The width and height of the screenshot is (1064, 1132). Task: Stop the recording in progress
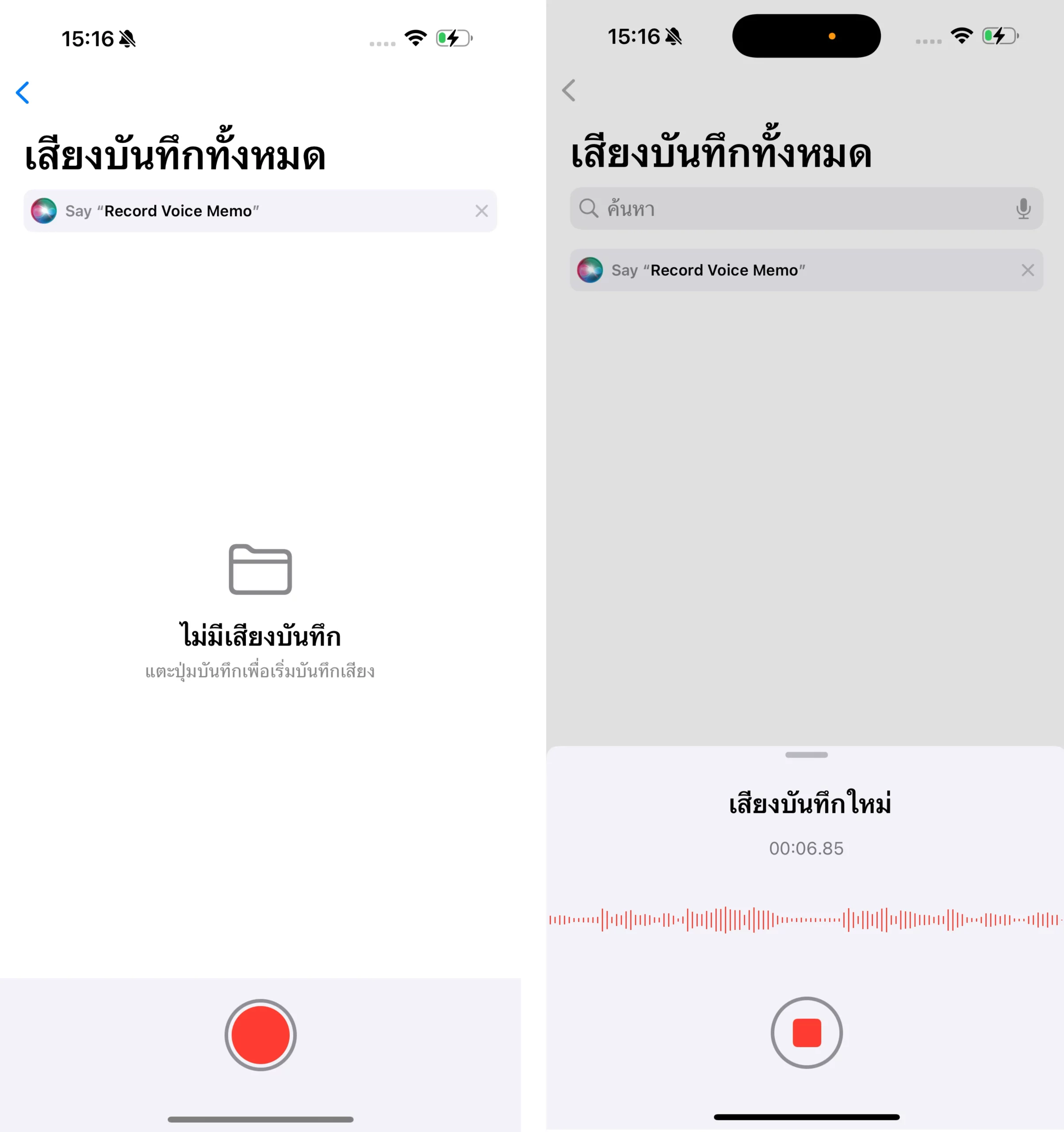pos(806,1033)
